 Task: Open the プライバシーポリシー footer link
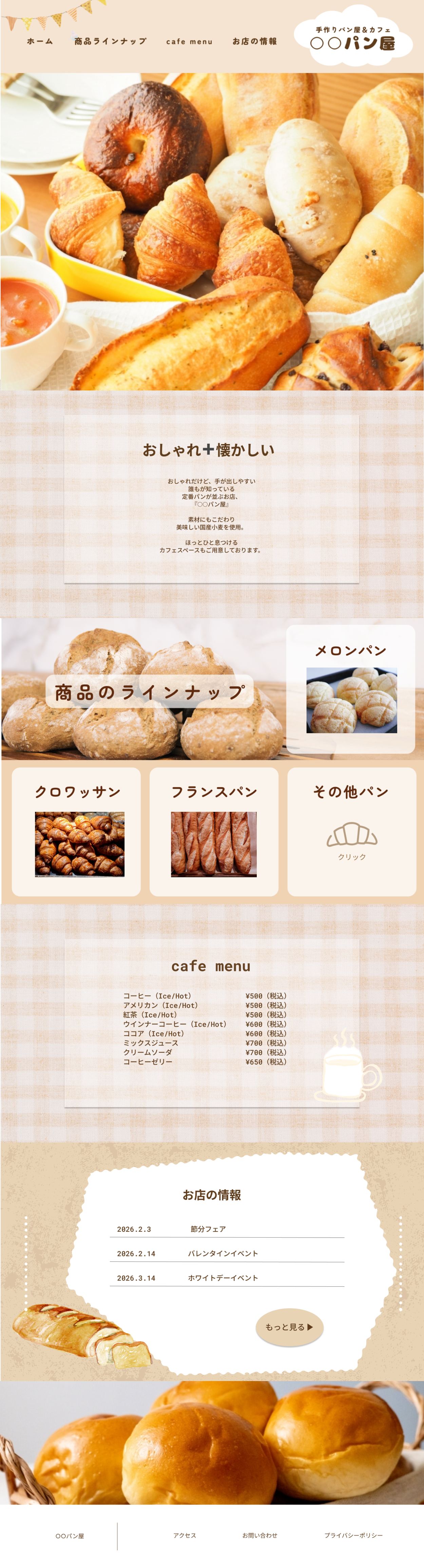[353, 1535]
